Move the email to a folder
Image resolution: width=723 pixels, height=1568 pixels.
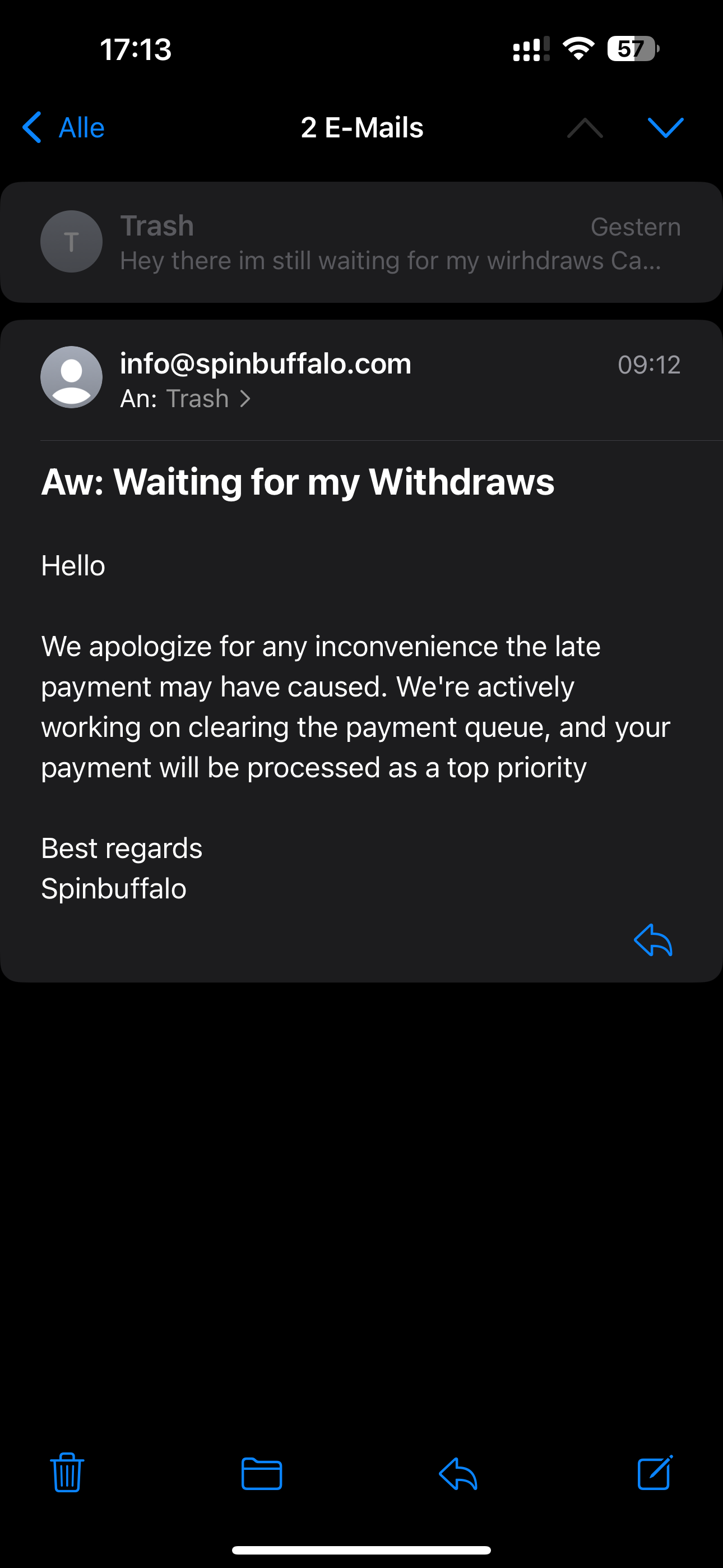coord(262,1473)
